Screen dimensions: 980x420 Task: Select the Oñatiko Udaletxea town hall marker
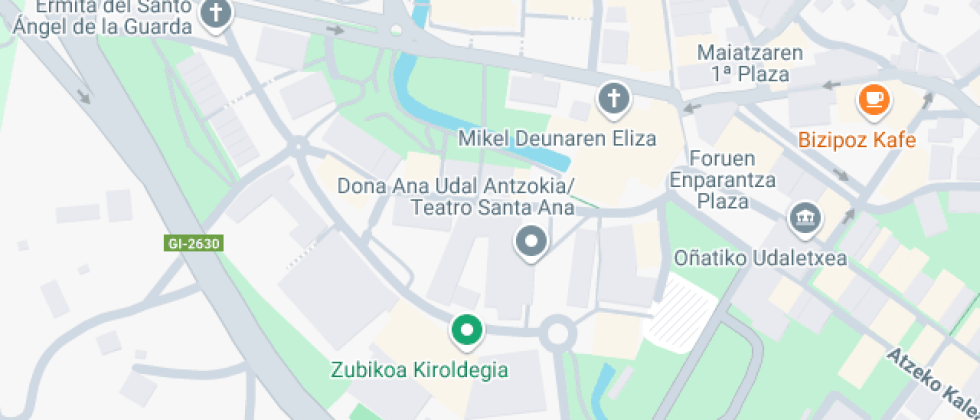click(805, 216)
